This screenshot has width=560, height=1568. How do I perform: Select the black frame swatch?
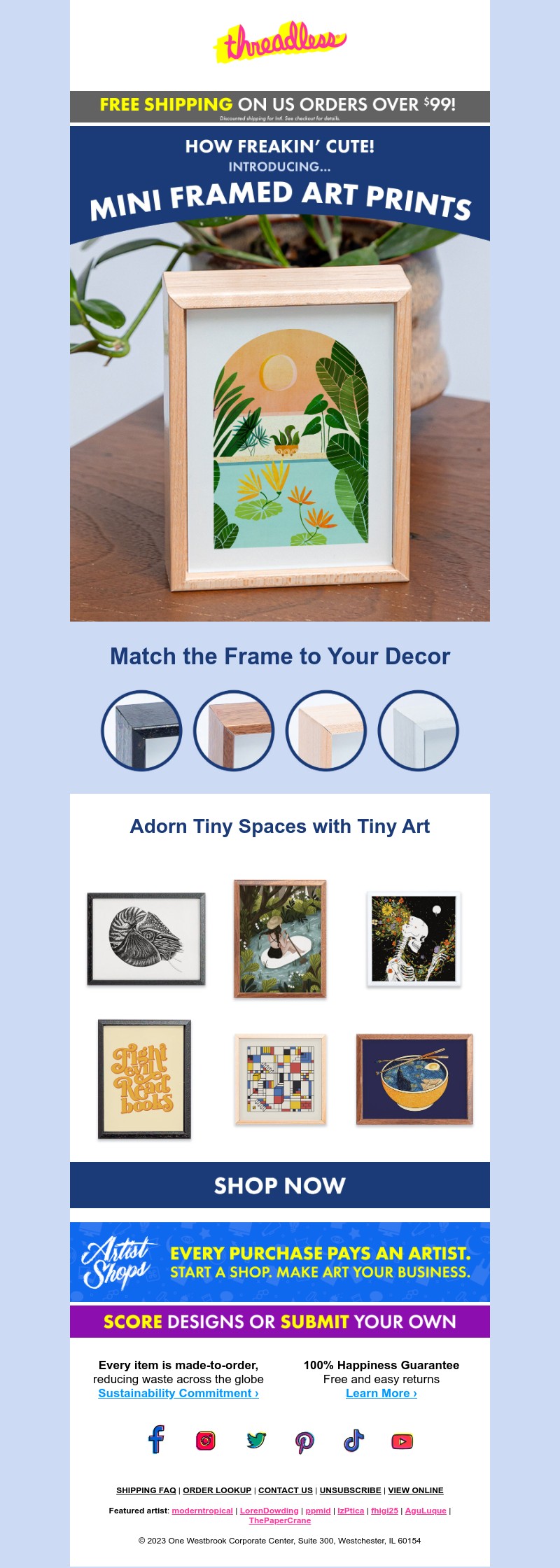(141, 731)
